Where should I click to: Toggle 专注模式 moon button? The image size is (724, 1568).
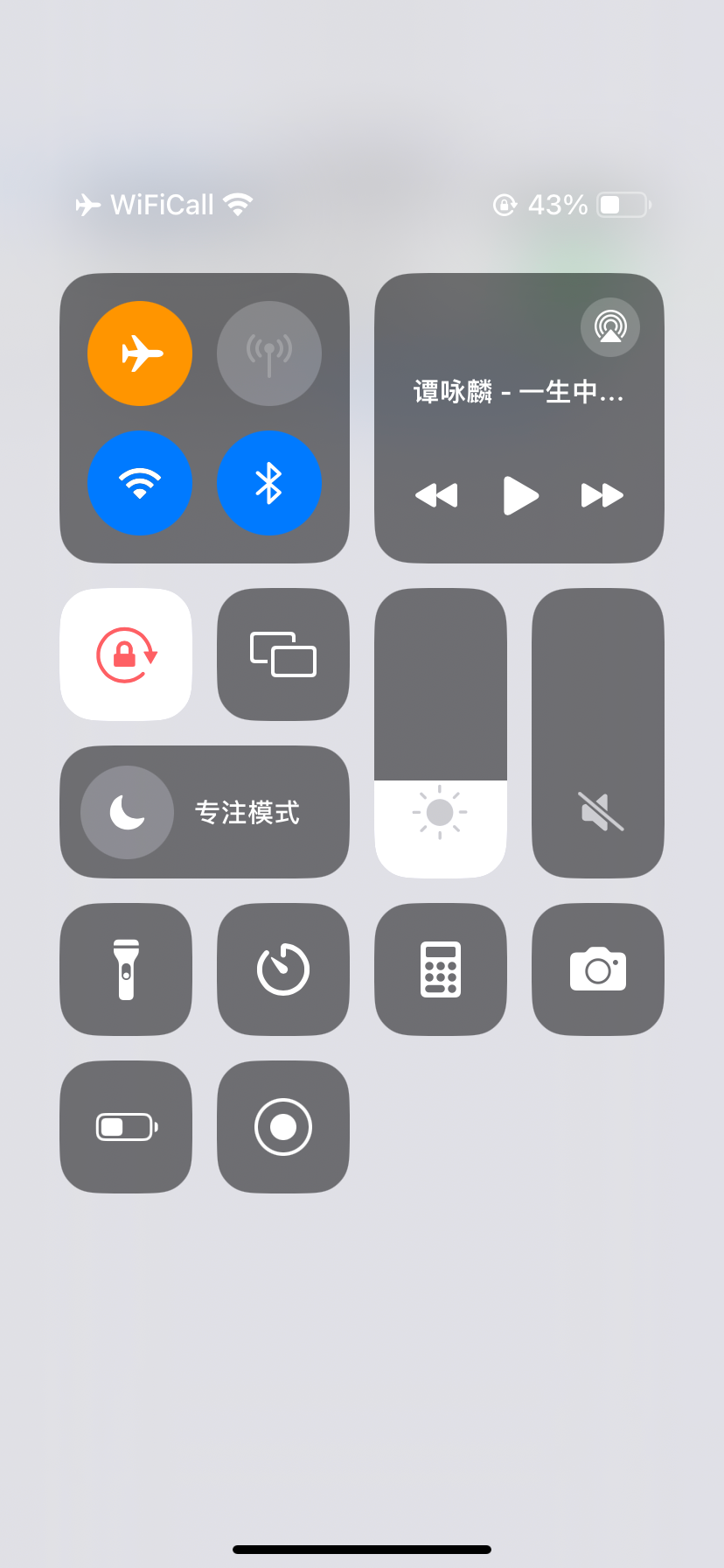pos(128,812)
